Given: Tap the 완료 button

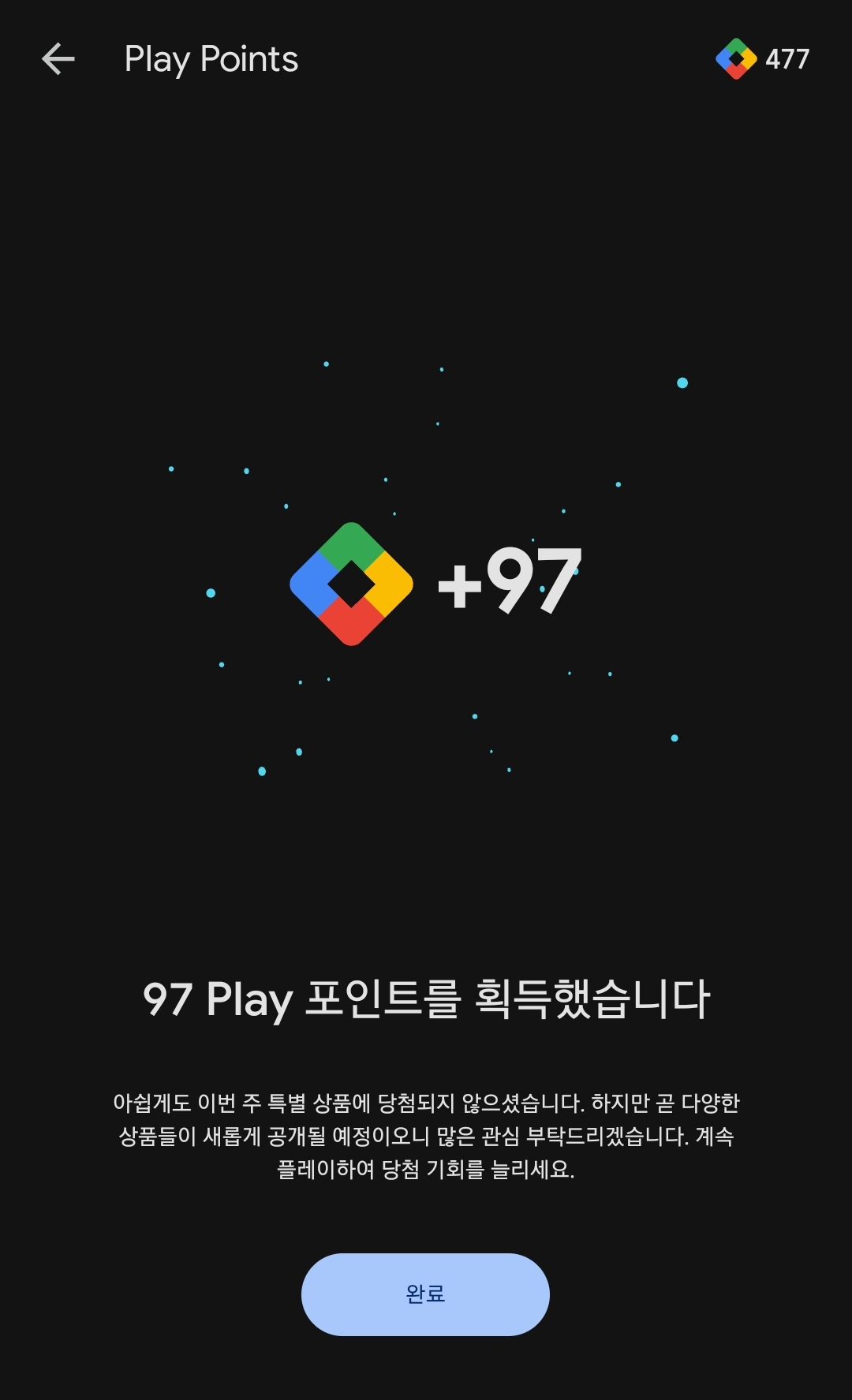Looking at the screenshot, I should coord(425,1294).
